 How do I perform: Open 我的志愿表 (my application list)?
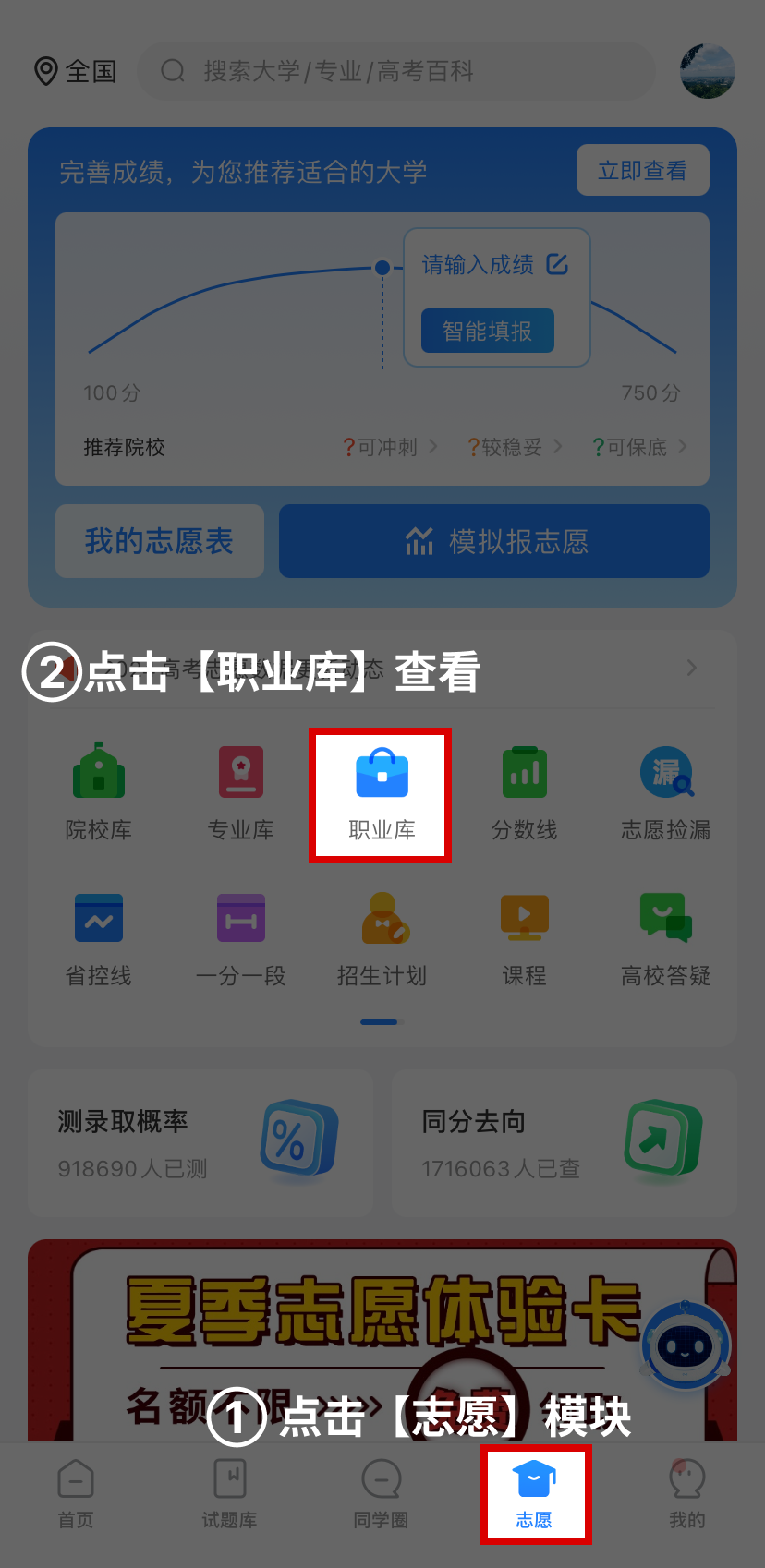pos(159,541)
